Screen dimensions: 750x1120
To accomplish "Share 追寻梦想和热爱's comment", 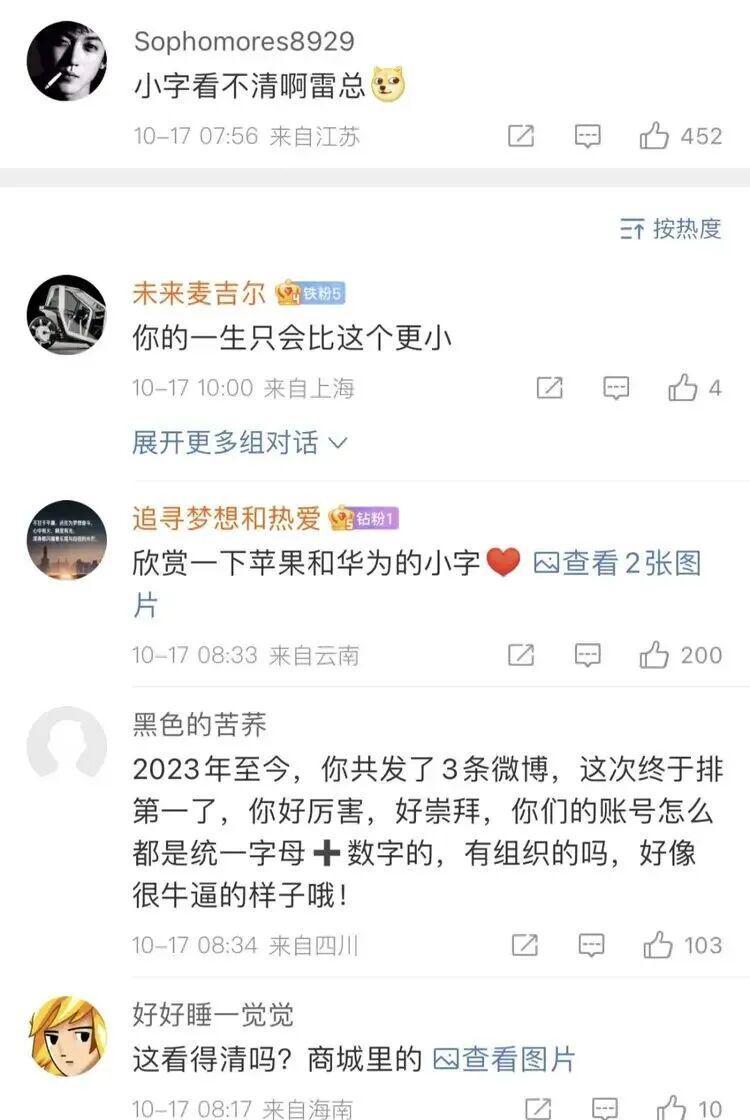I will (x=521, y=655).
